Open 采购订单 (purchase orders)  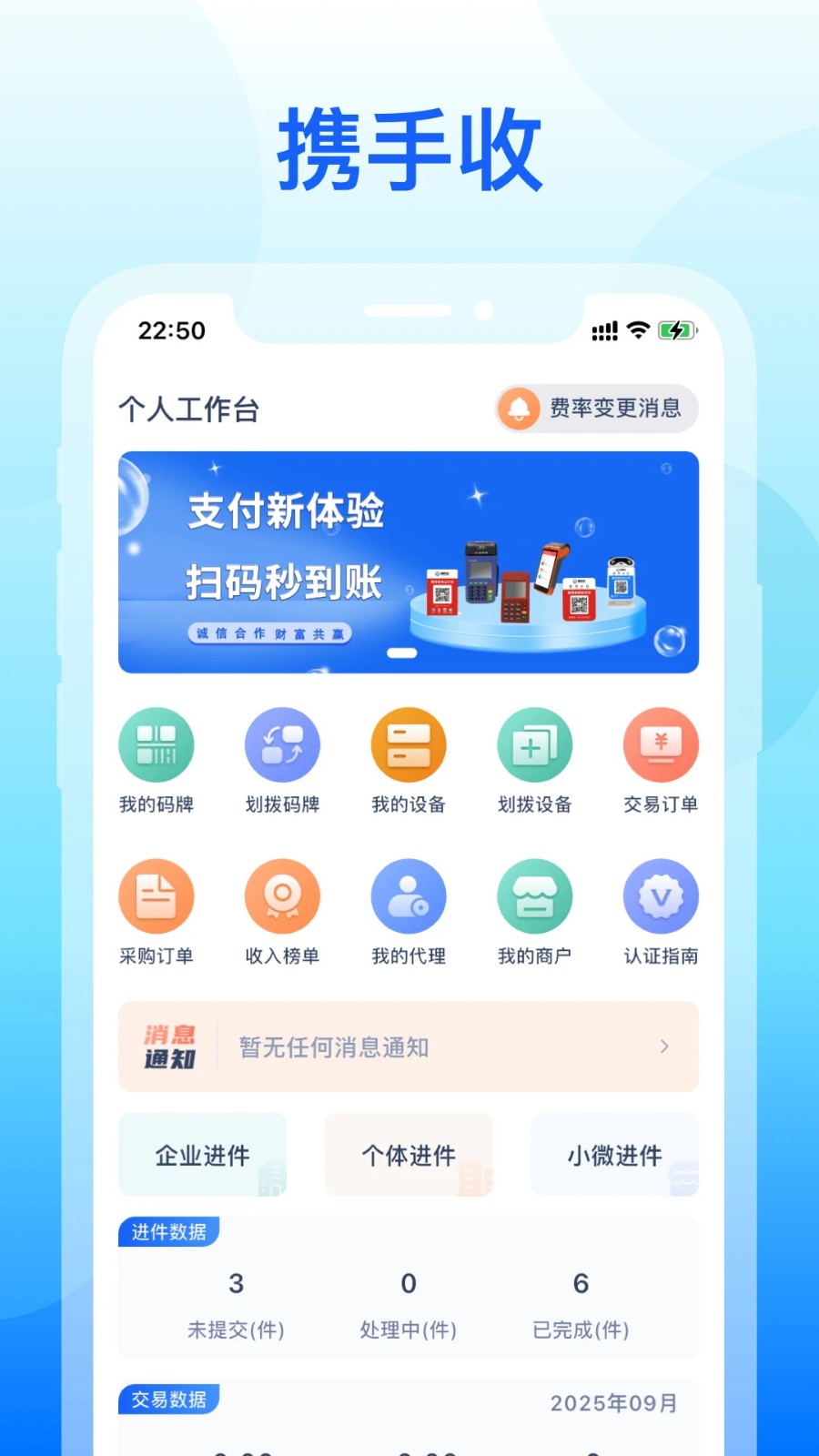coord(157,913)
